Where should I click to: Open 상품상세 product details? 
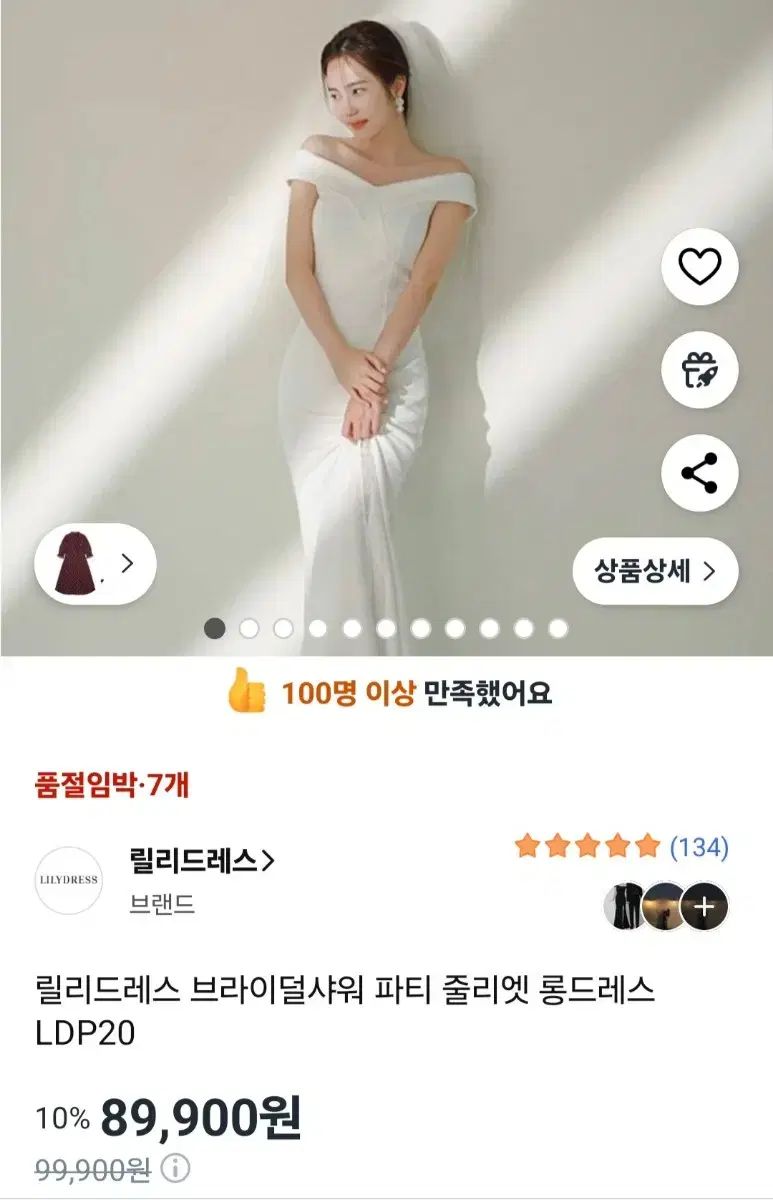(655, 571)
